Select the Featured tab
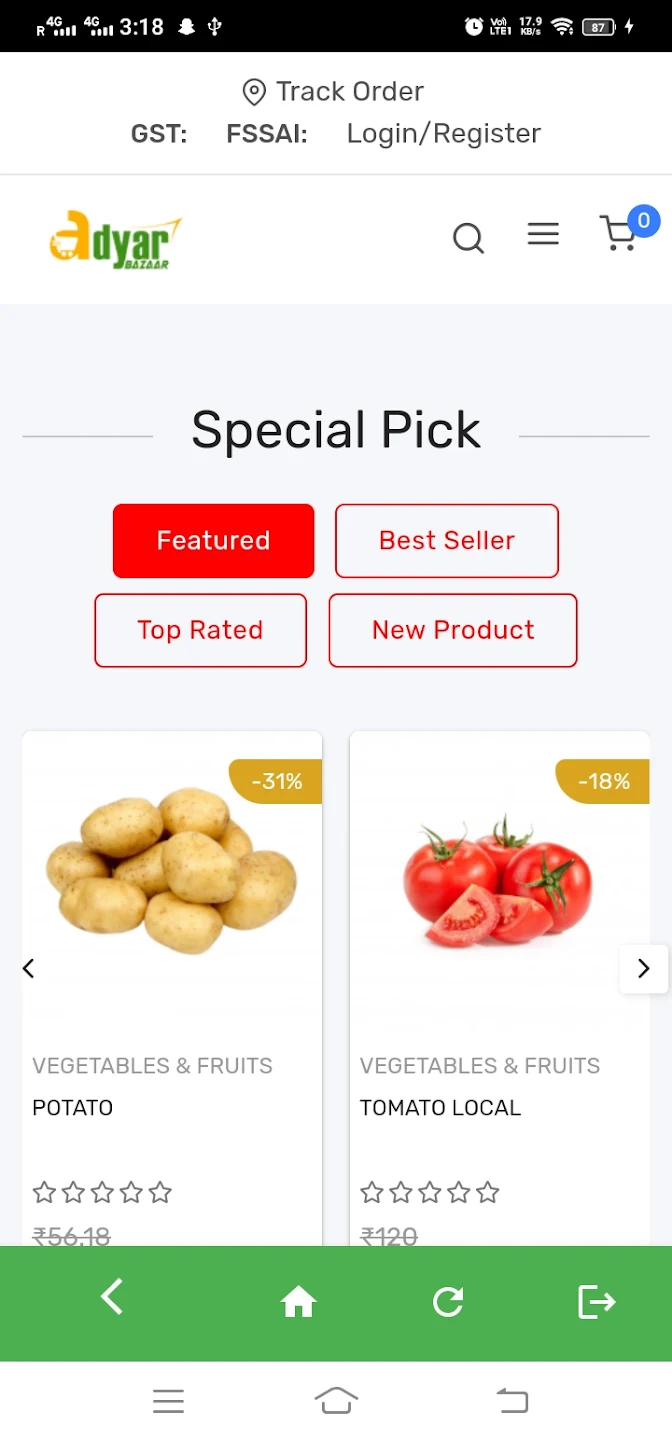 tap(213, 541)
